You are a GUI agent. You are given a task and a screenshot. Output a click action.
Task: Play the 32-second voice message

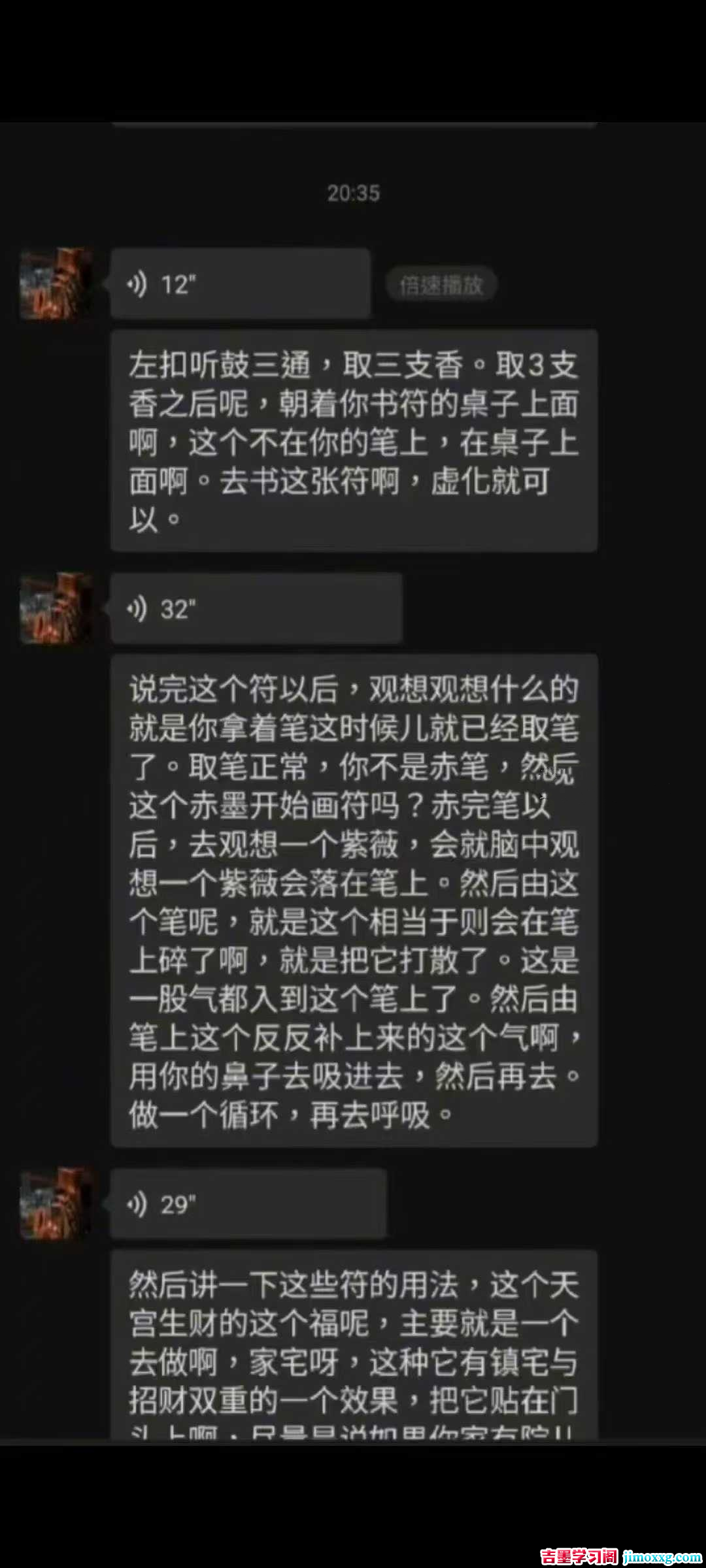pyautogui.click(x=256, y=609)
